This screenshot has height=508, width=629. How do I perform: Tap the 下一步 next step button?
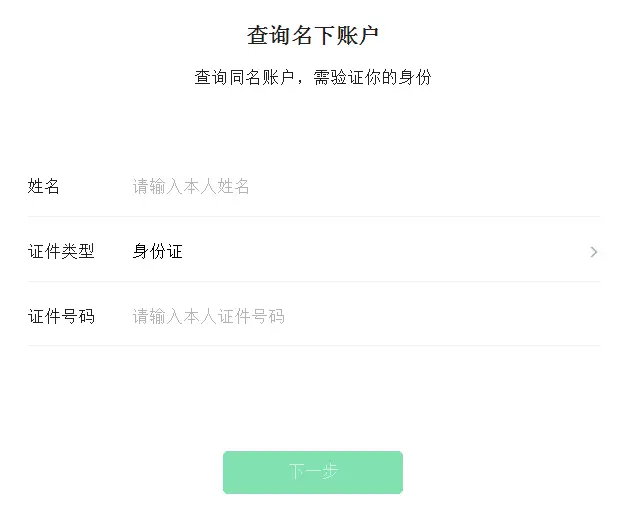pyautogui.click(x=313, y=472)
